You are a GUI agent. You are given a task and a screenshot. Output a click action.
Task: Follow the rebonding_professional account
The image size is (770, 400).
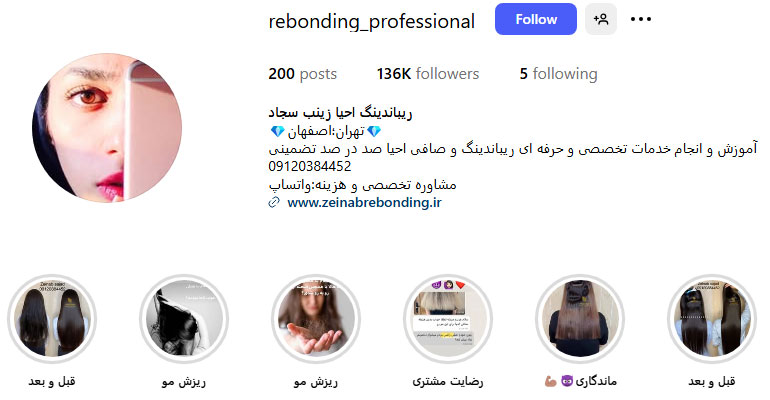pyautogui.click(x=535, y=20)
